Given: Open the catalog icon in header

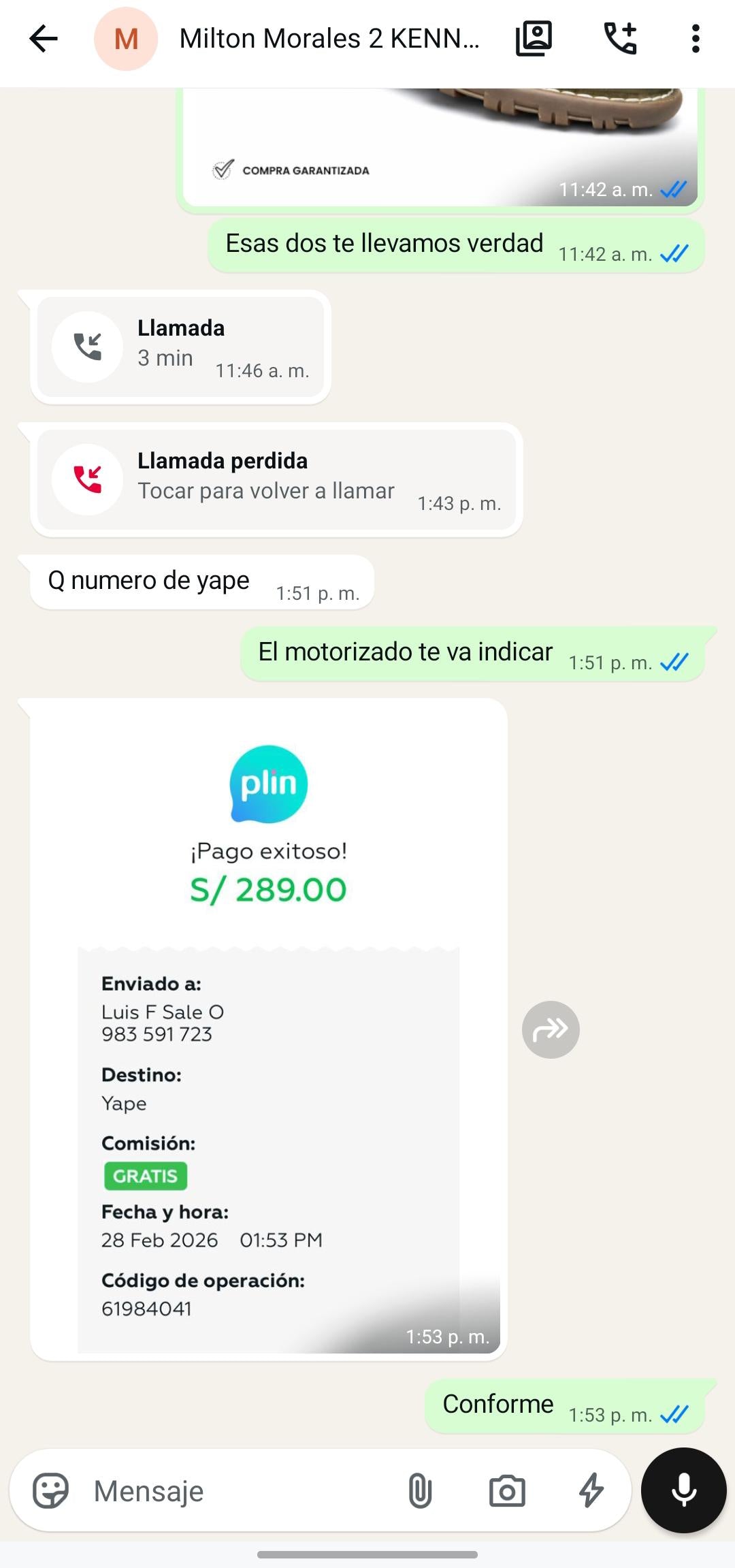Looking at the screenshot, I should coord(534,39).
